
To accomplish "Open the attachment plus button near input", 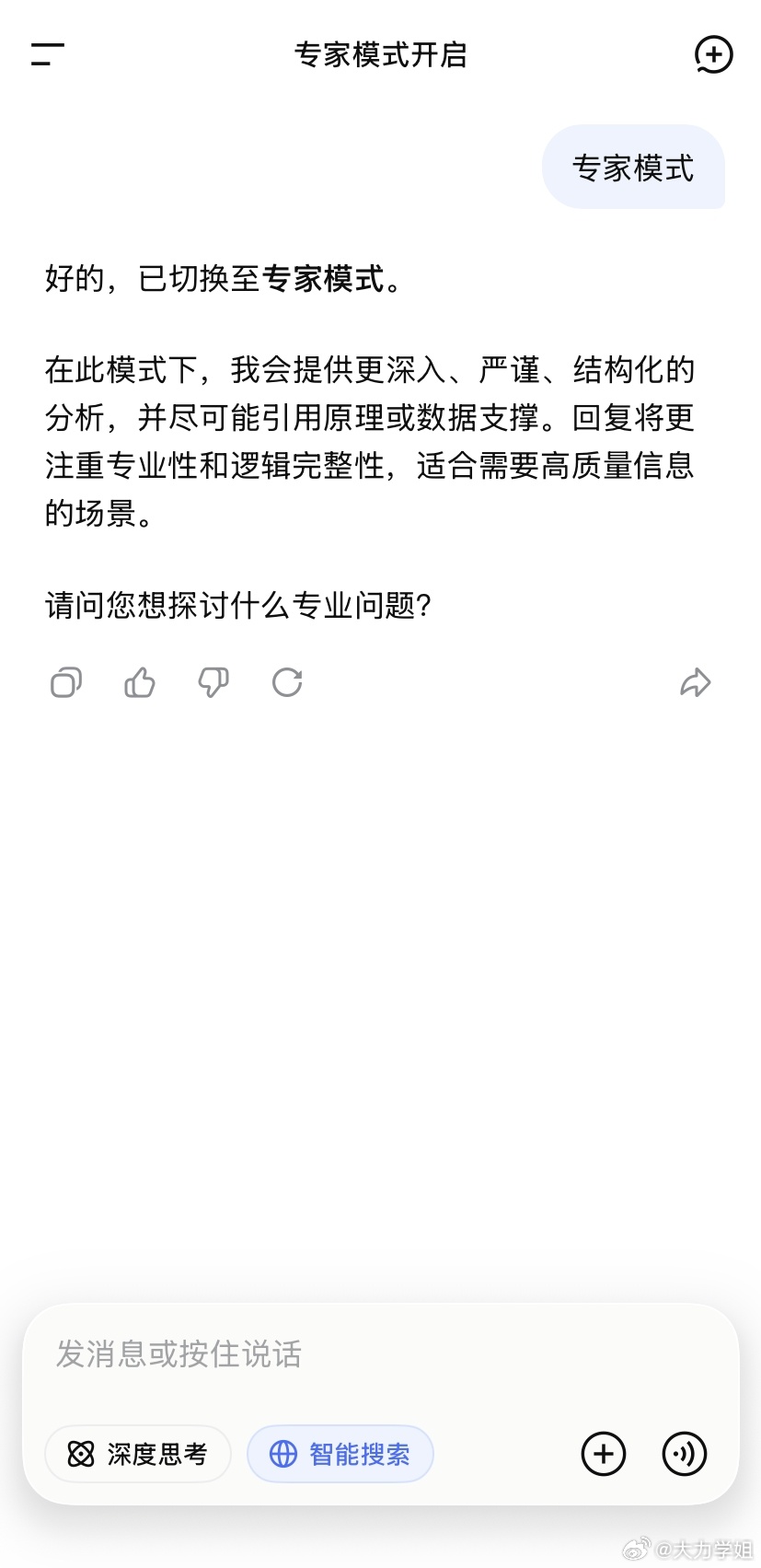I will click(x=603, y=1453).
